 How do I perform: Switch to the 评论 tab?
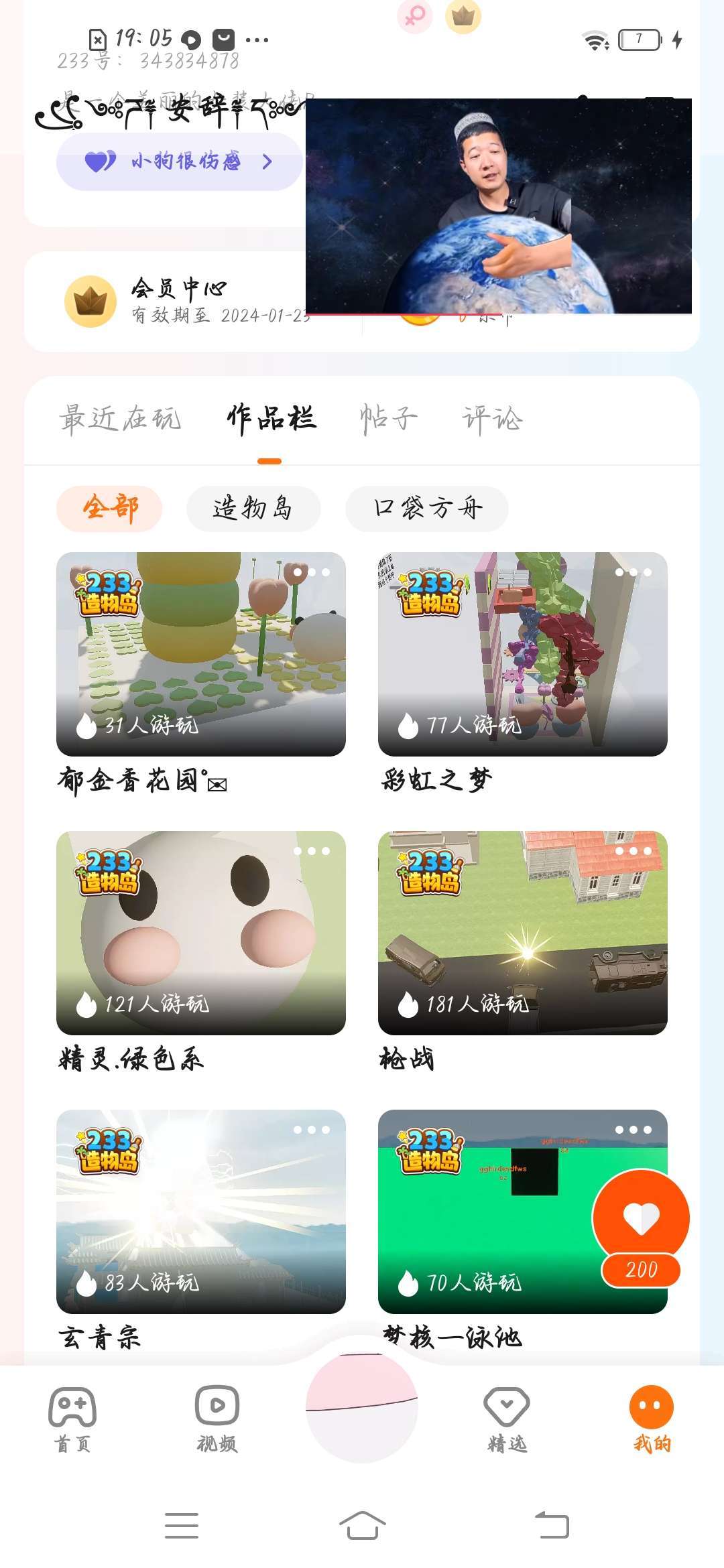coord(492,418)
